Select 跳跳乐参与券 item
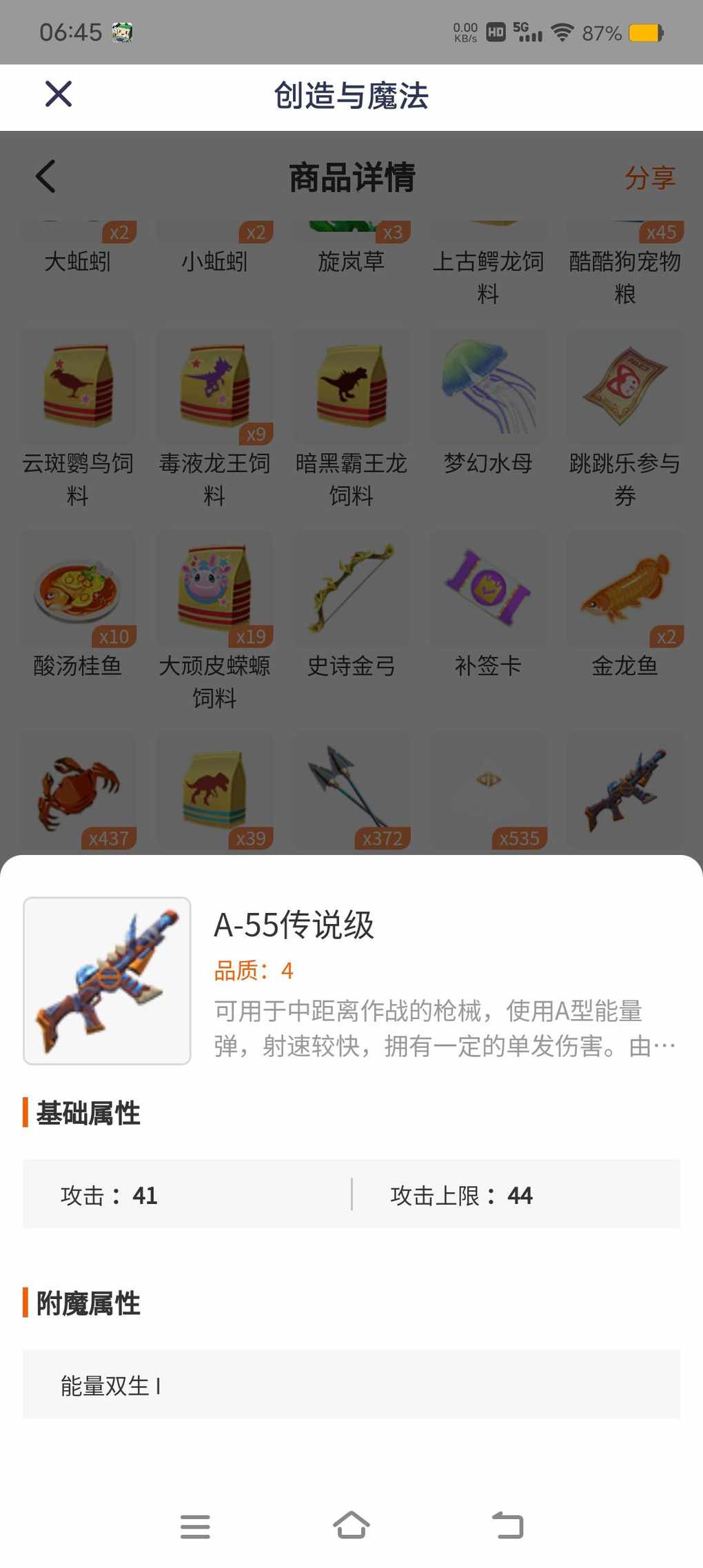This screenshot has width=703, height=1568. (x=625, y=419)
